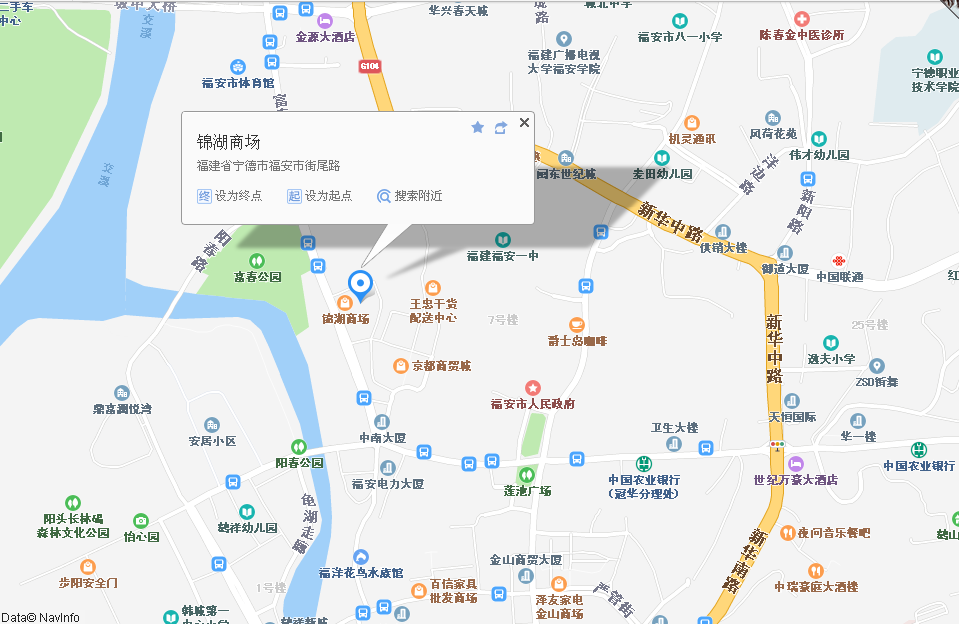Screen dimensions: 959x624
Task: Open 爵士岛咖啡 cafe marker
Action: point(577,324)
